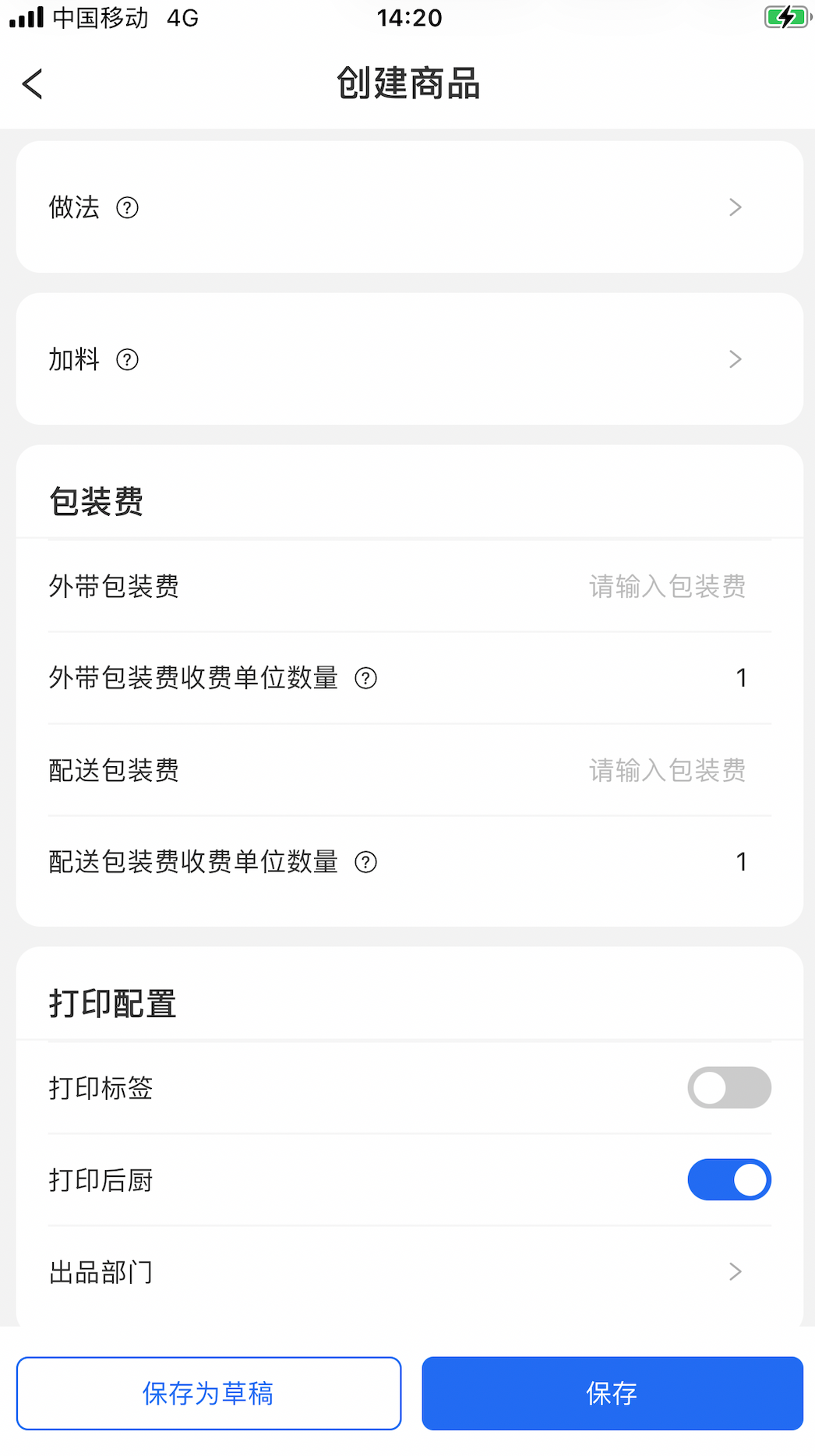
Task: Open the 做法 row
Action: (x=409, y=207)
